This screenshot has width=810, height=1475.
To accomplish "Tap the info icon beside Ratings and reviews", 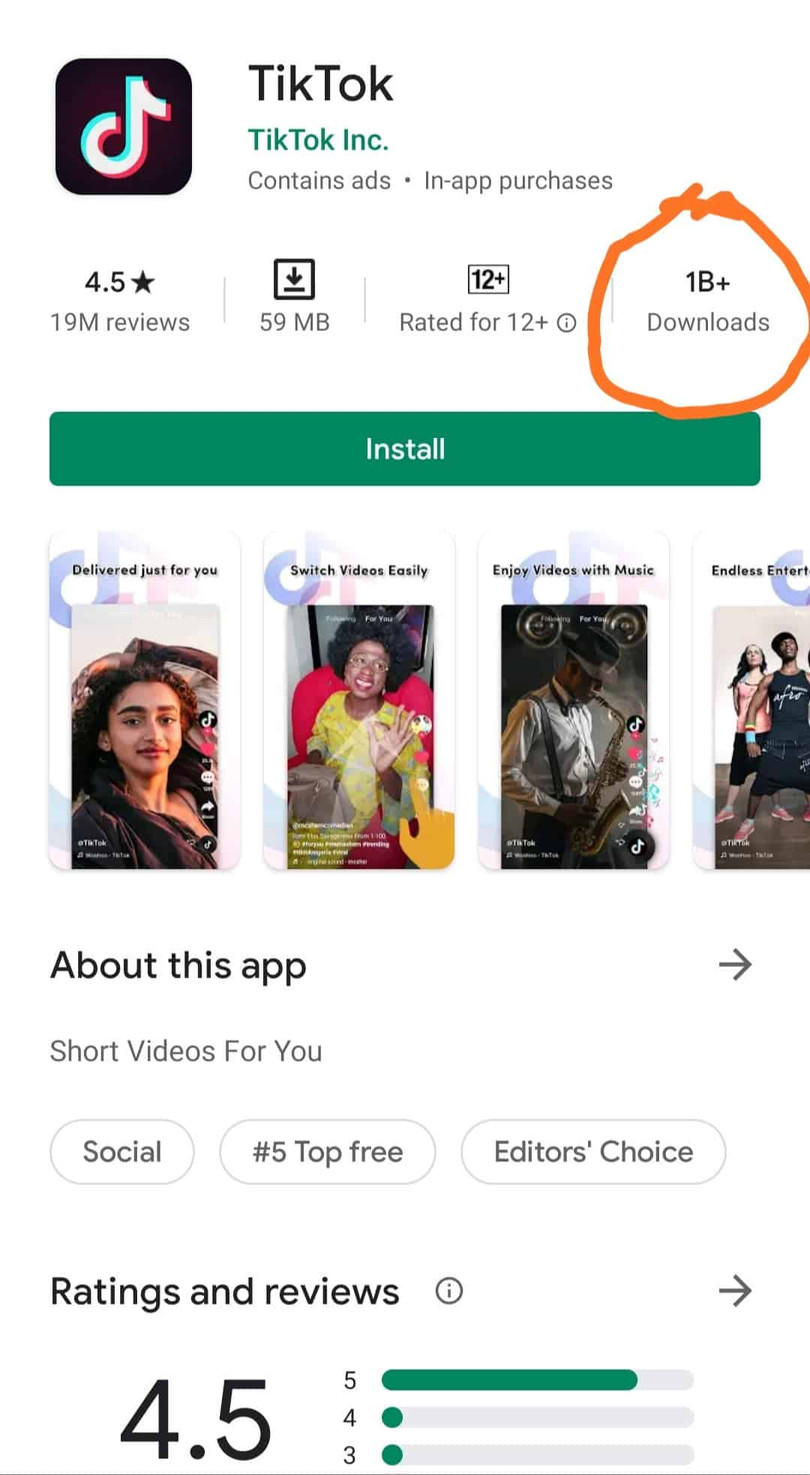I will (x=449, y=1291).
